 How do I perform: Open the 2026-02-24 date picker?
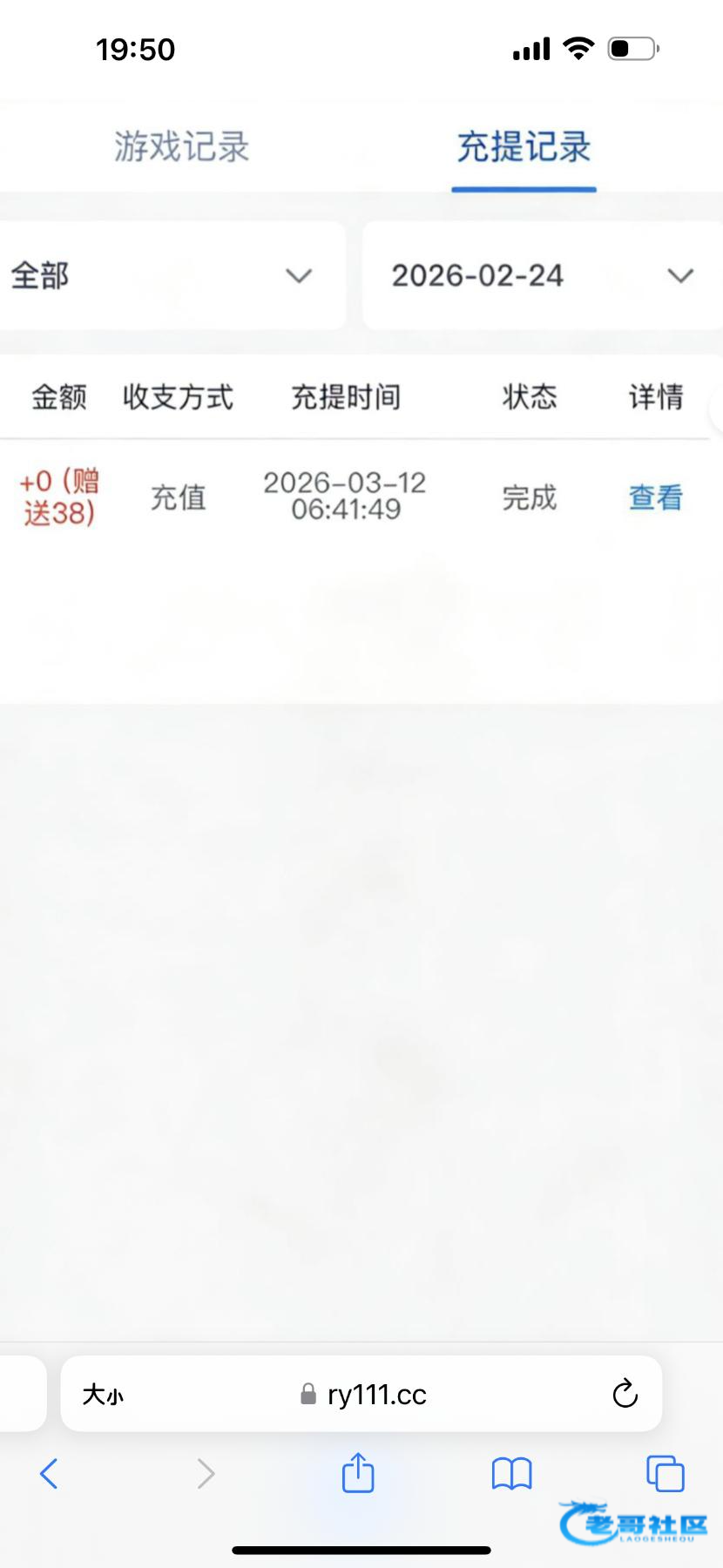[x=542, y=275]
